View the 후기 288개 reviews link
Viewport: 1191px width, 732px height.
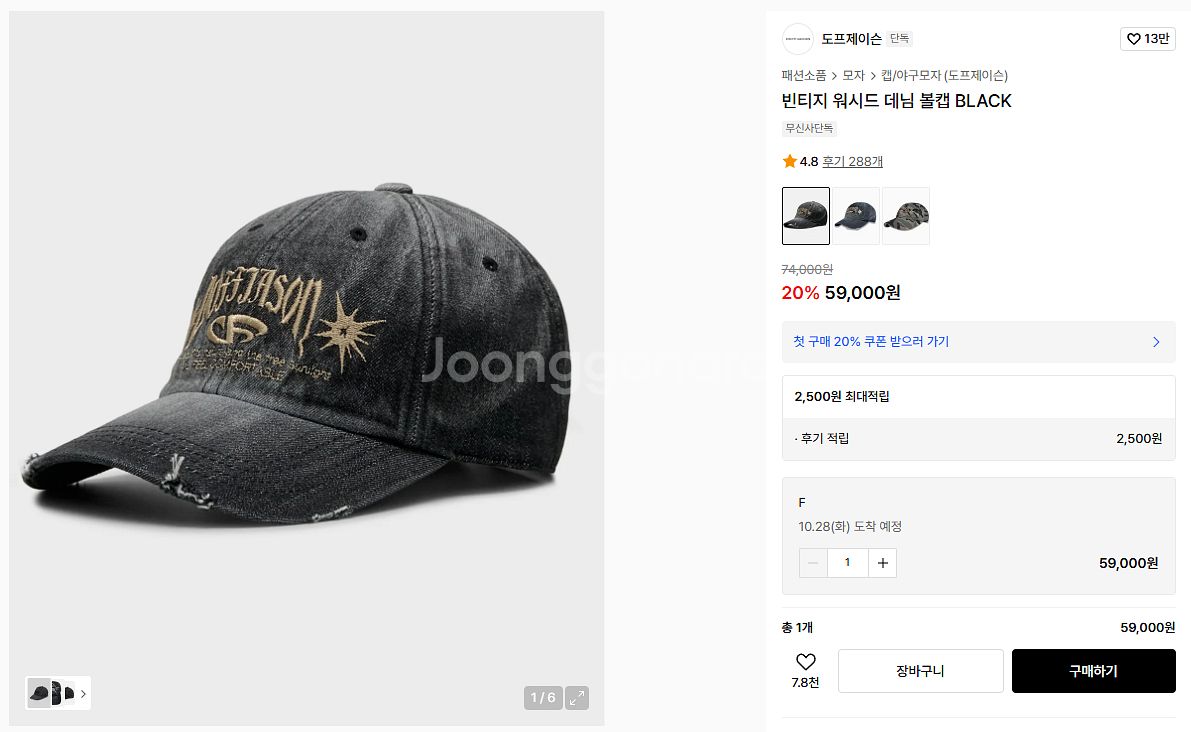pos(852,161)
